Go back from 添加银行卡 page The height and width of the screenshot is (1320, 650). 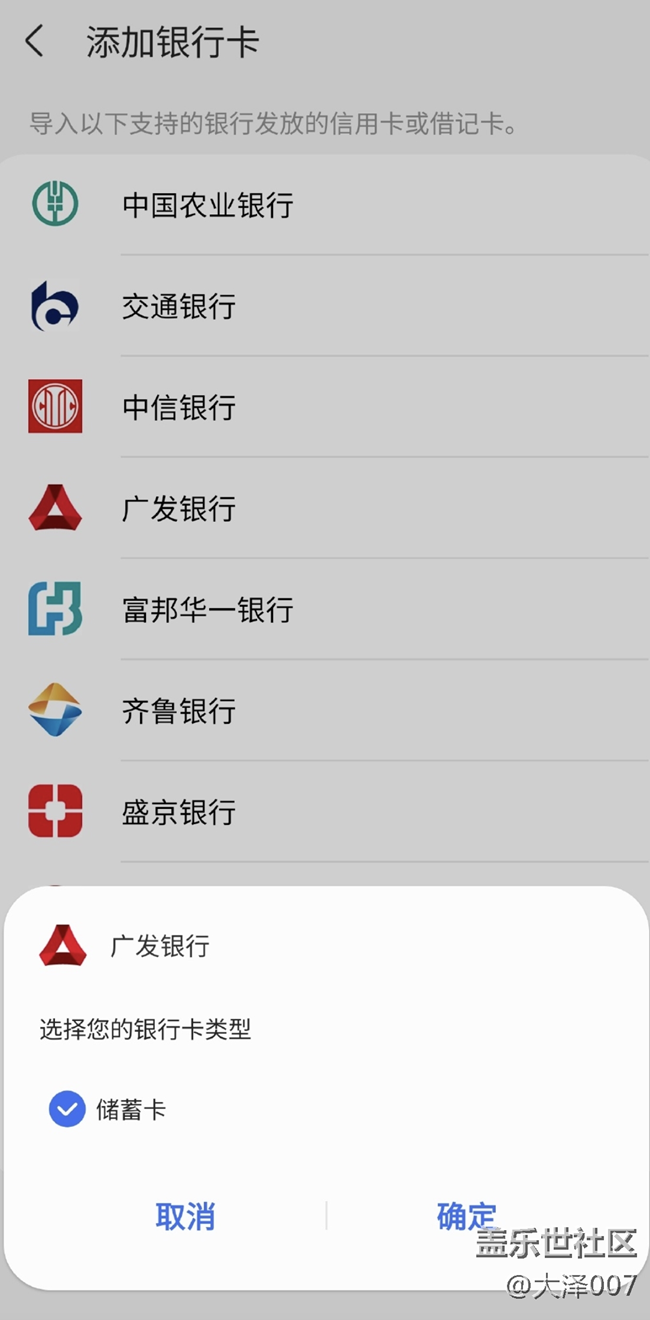pos(35,42)
